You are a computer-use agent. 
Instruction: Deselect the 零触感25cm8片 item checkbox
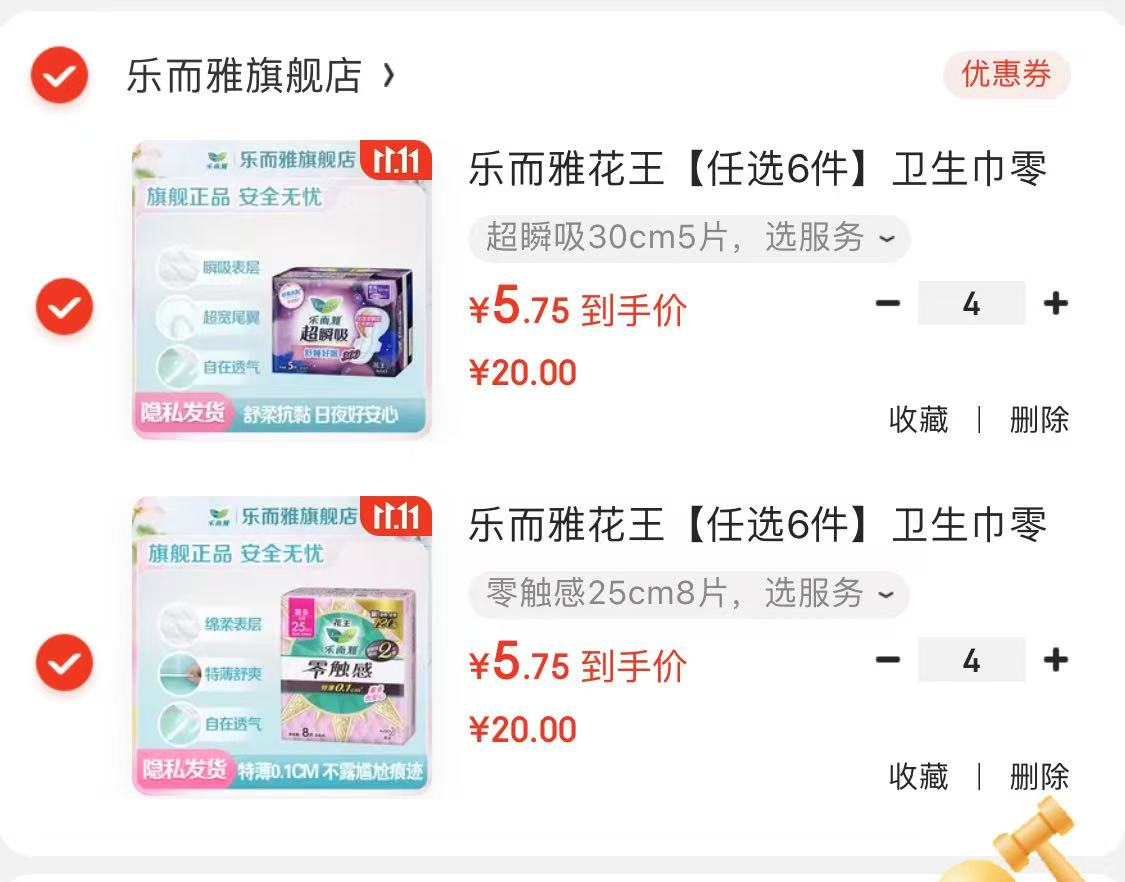tap(65, 662)
